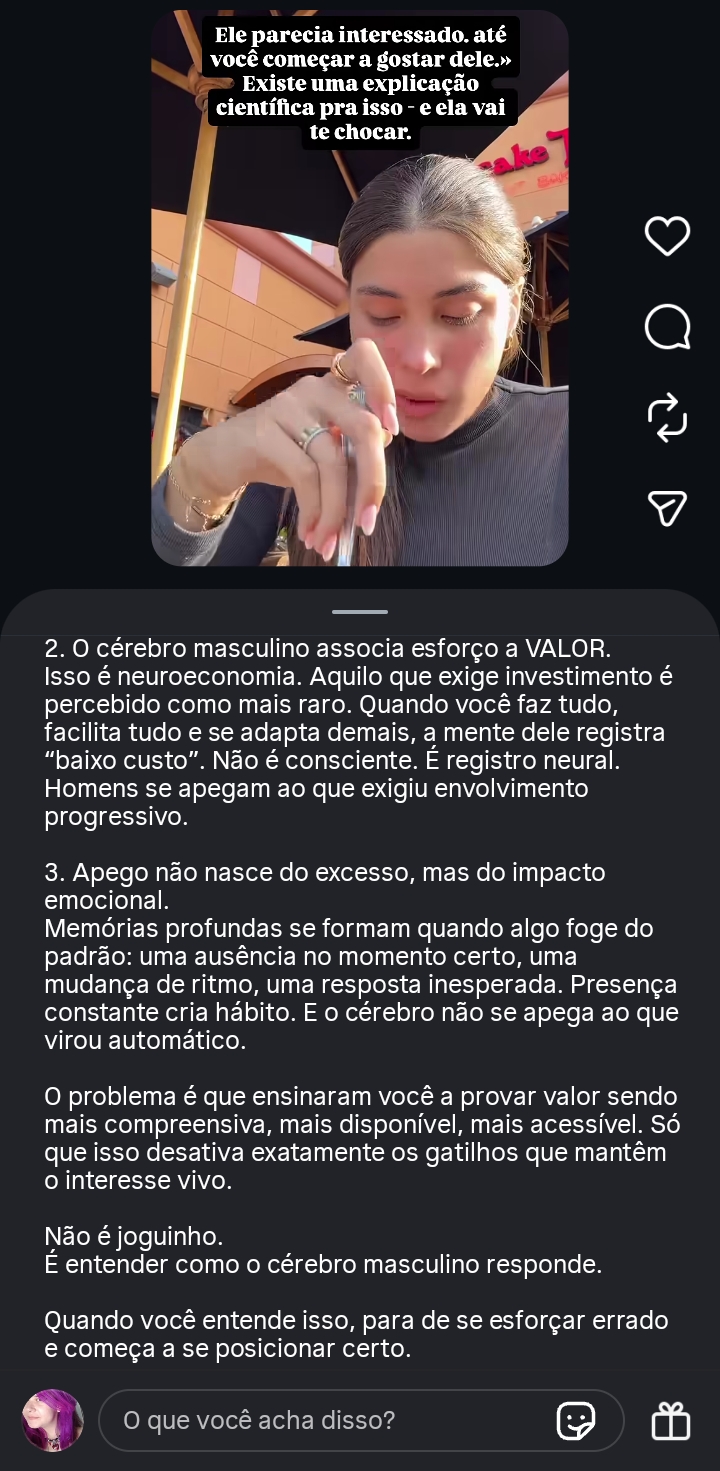
Task: Share the reel via the paper plane
Action: coord(667,508)
